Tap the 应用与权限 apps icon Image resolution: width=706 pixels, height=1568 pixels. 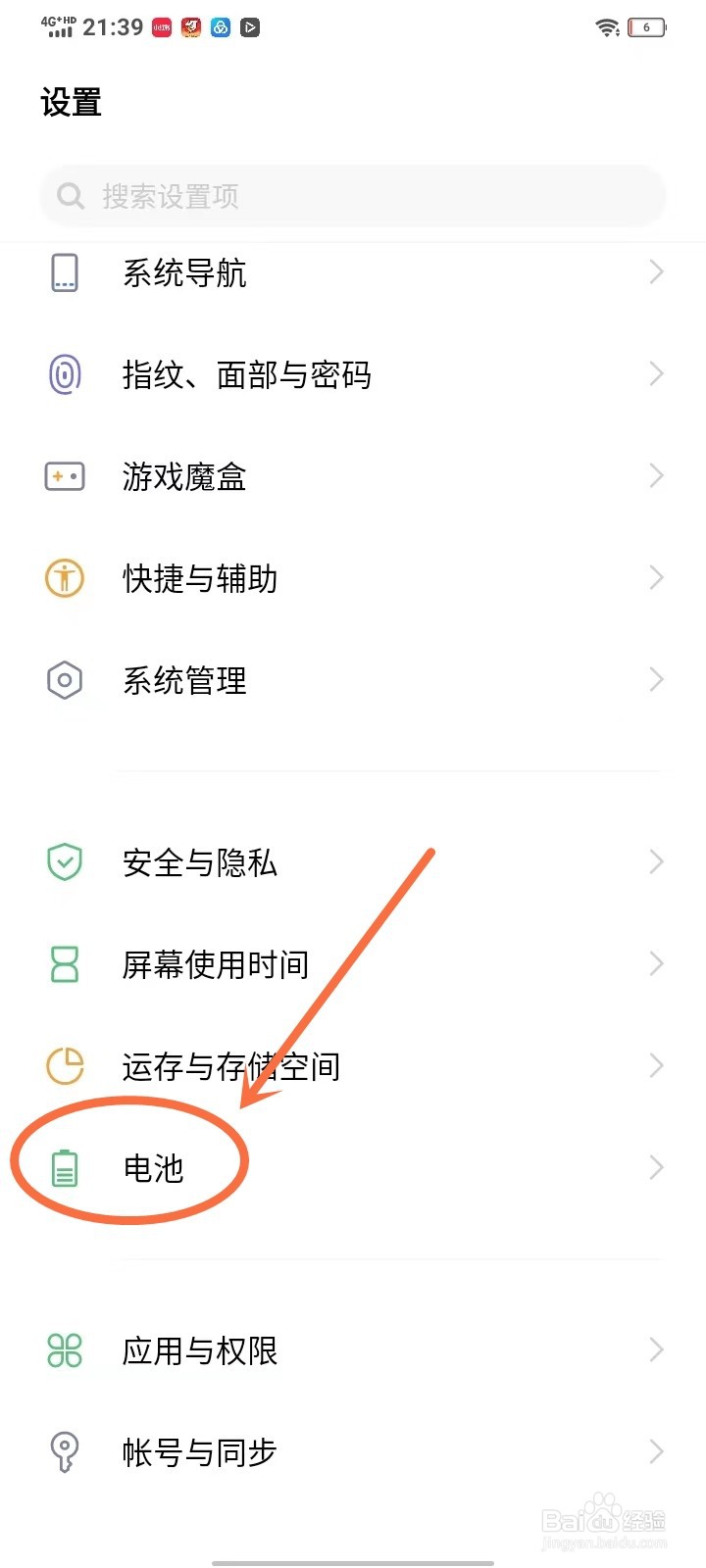[x=64, y=1351]
